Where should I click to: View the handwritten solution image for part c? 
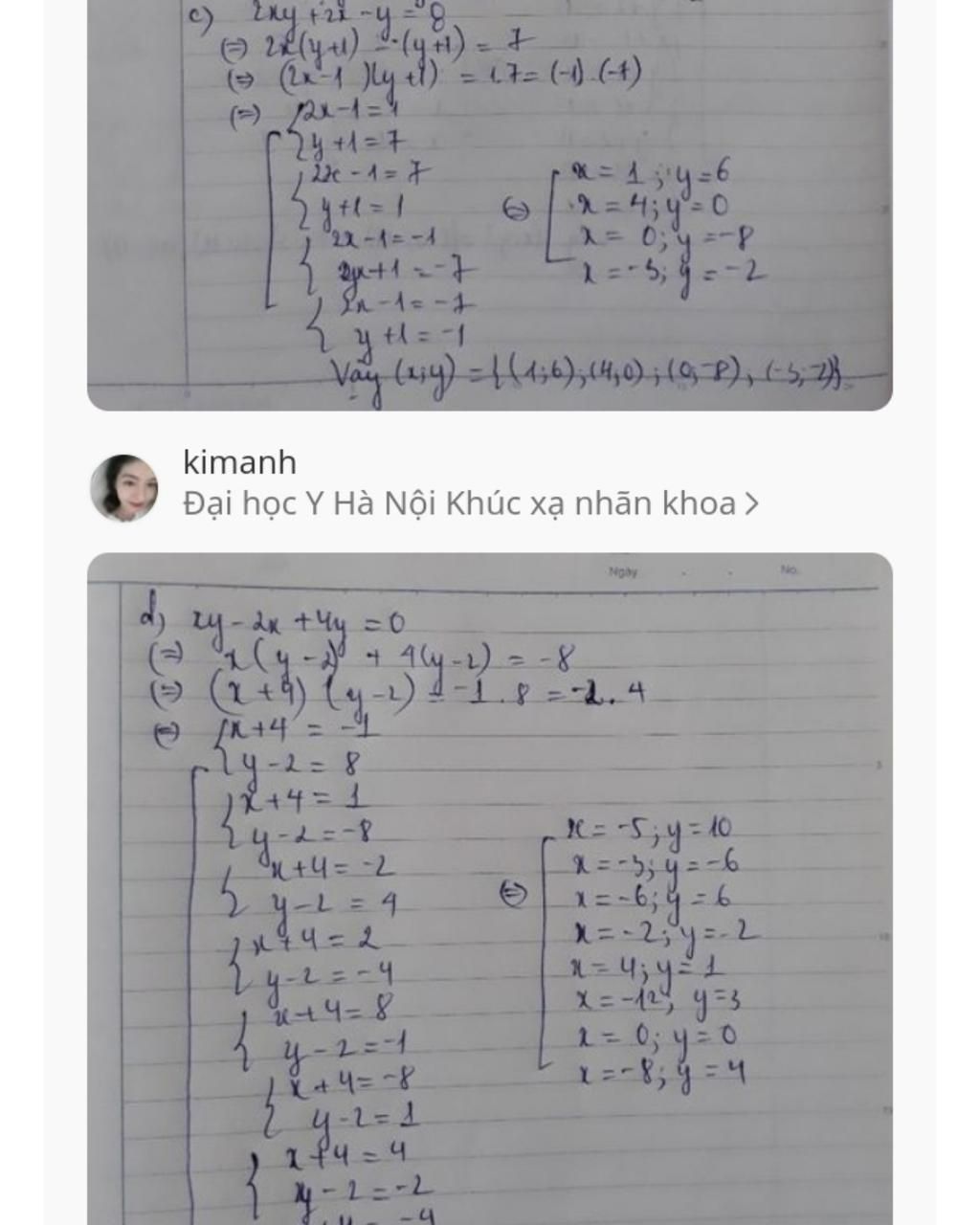click(489, 205)
